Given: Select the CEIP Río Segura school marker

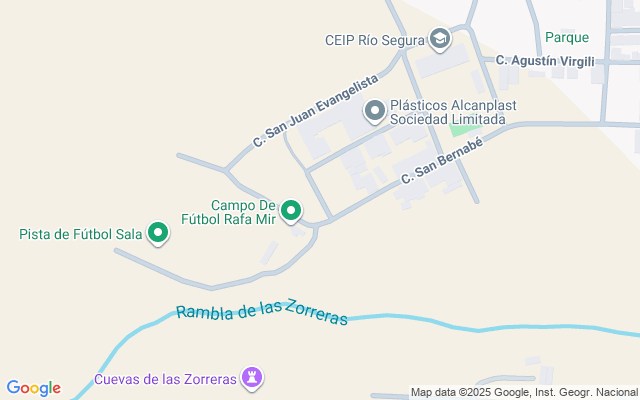Looking at the screenshot, I should pyautogui.click(x=439, y=40).
